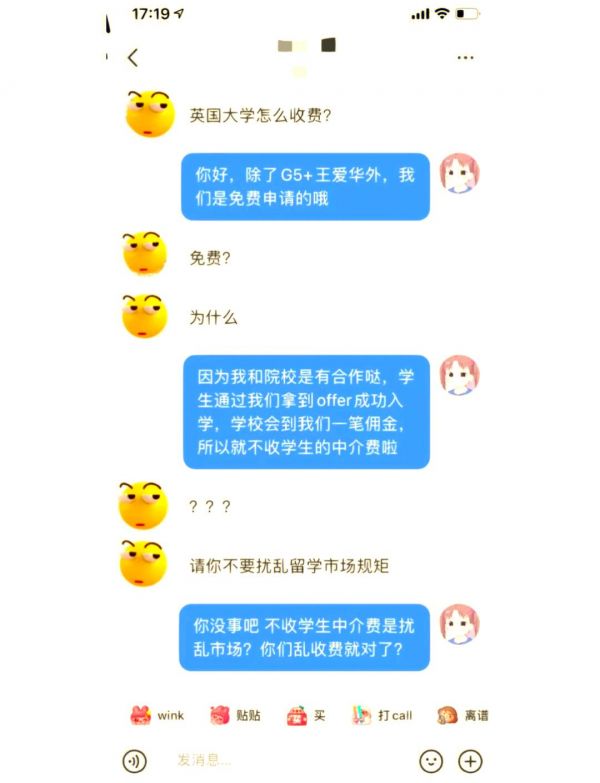The image size is (600, 783).
Task: Choose the 贴贴 quick reaction
Action: tap(235, 716)
